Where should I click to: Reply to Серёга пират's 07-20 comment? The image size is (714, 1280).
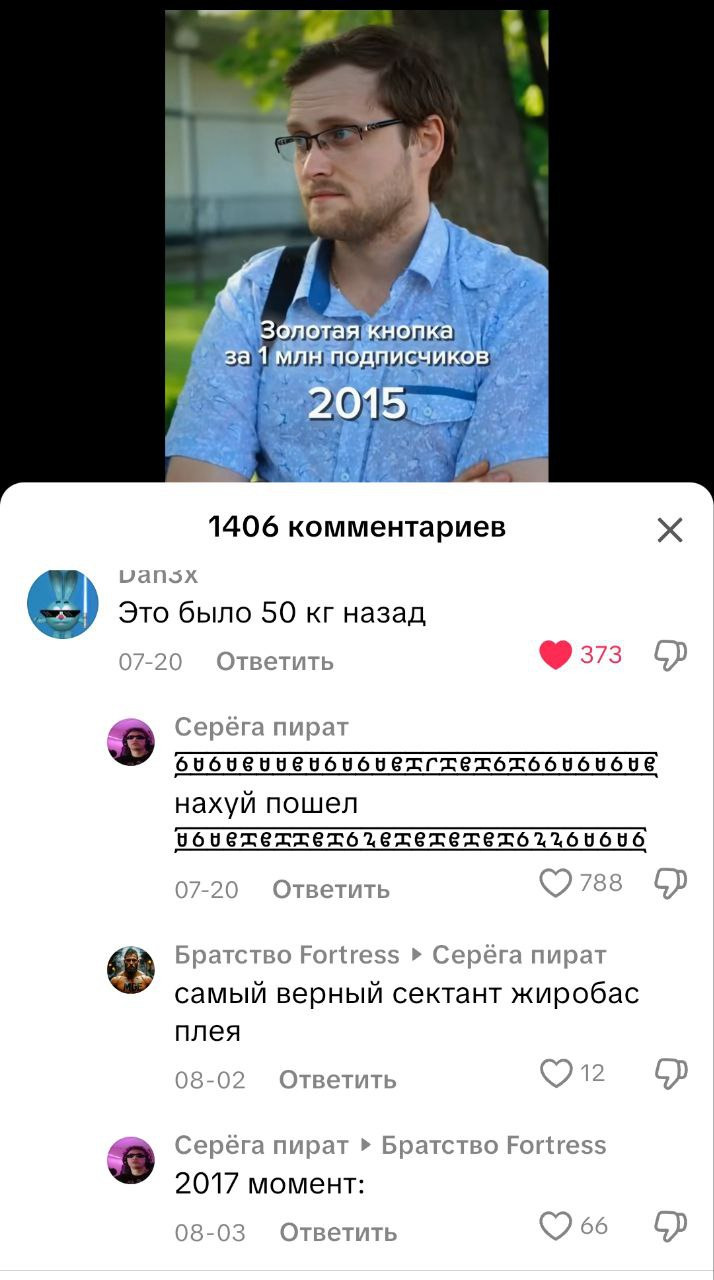(331, 890)
